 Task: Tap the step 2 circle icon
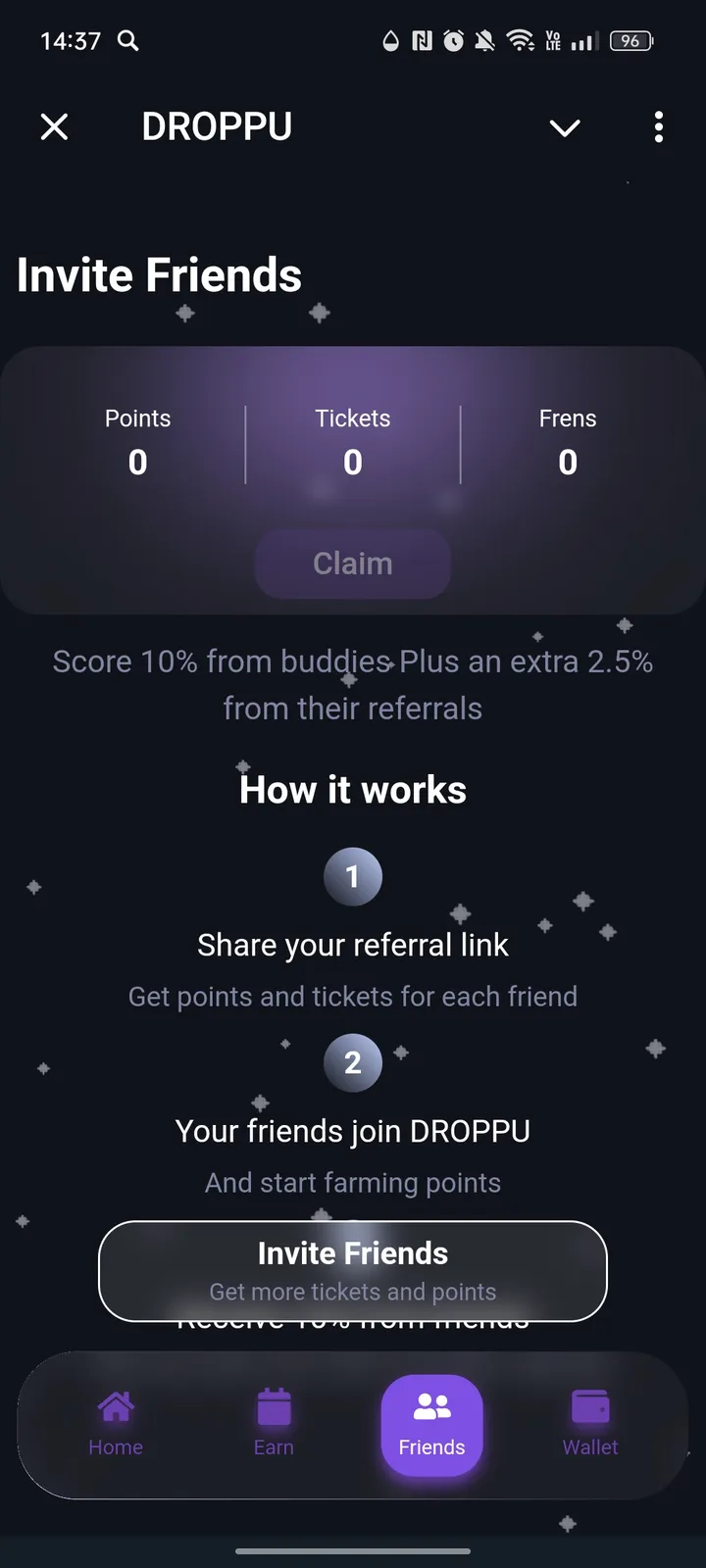click(353, 1062)
